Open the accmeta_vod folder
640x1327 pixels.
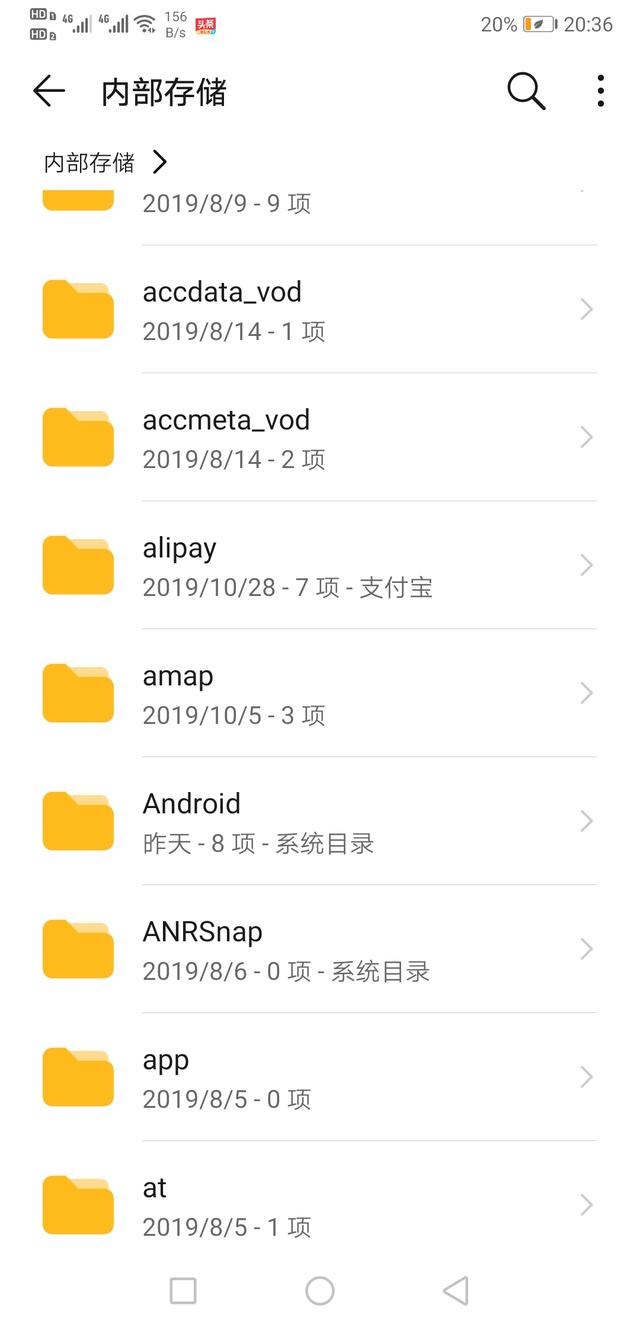coord(320,438)
